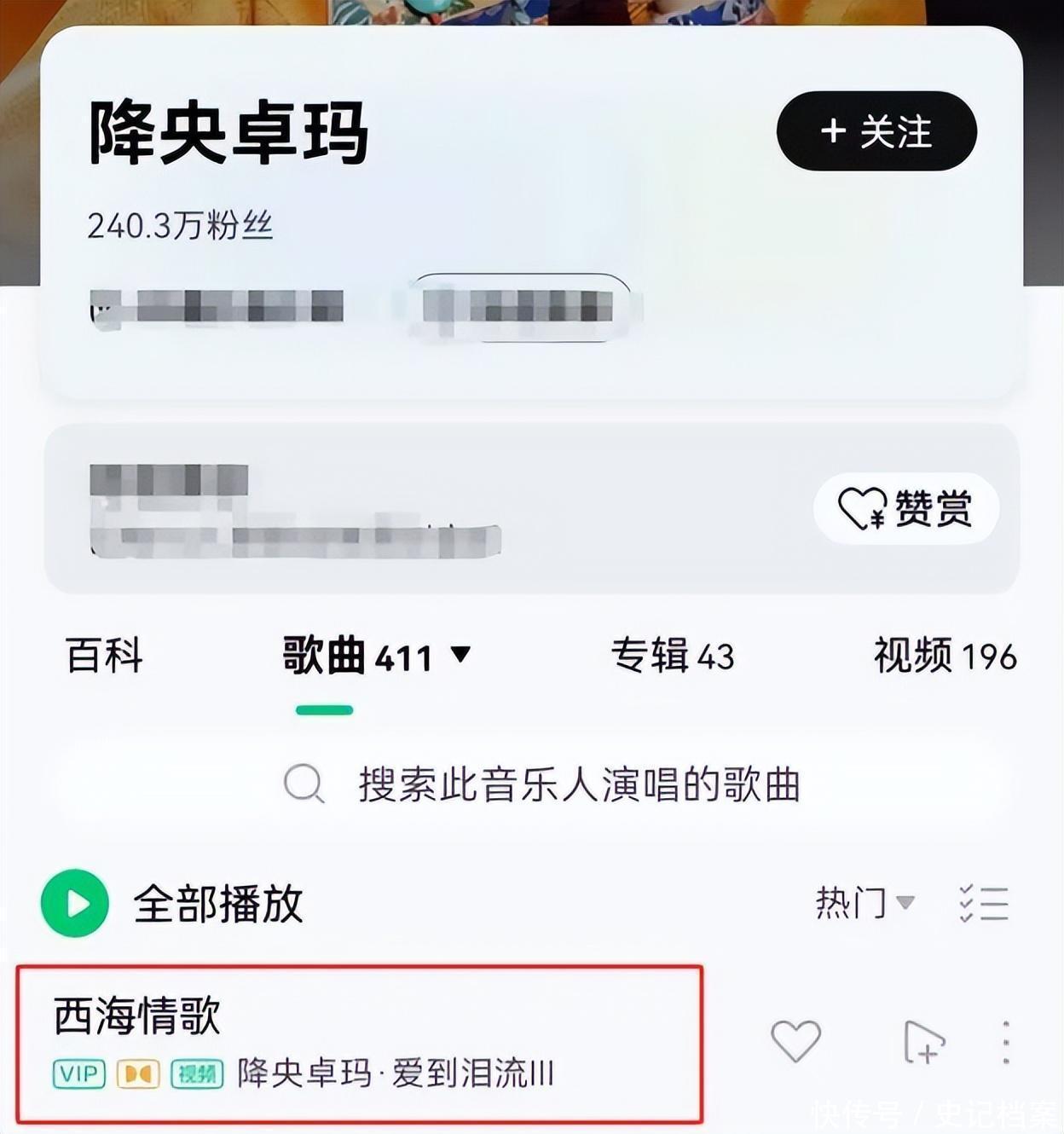
Task: Switch to the 视频 196 tab
Action: click(945, 657)
